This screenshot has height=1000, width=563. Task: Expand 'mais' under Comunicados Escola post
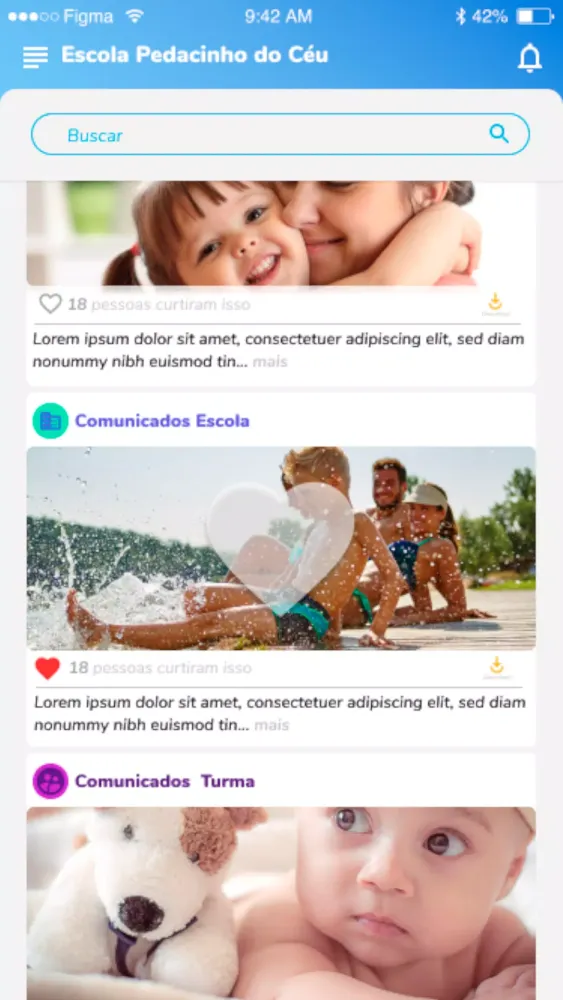point(272,725)
